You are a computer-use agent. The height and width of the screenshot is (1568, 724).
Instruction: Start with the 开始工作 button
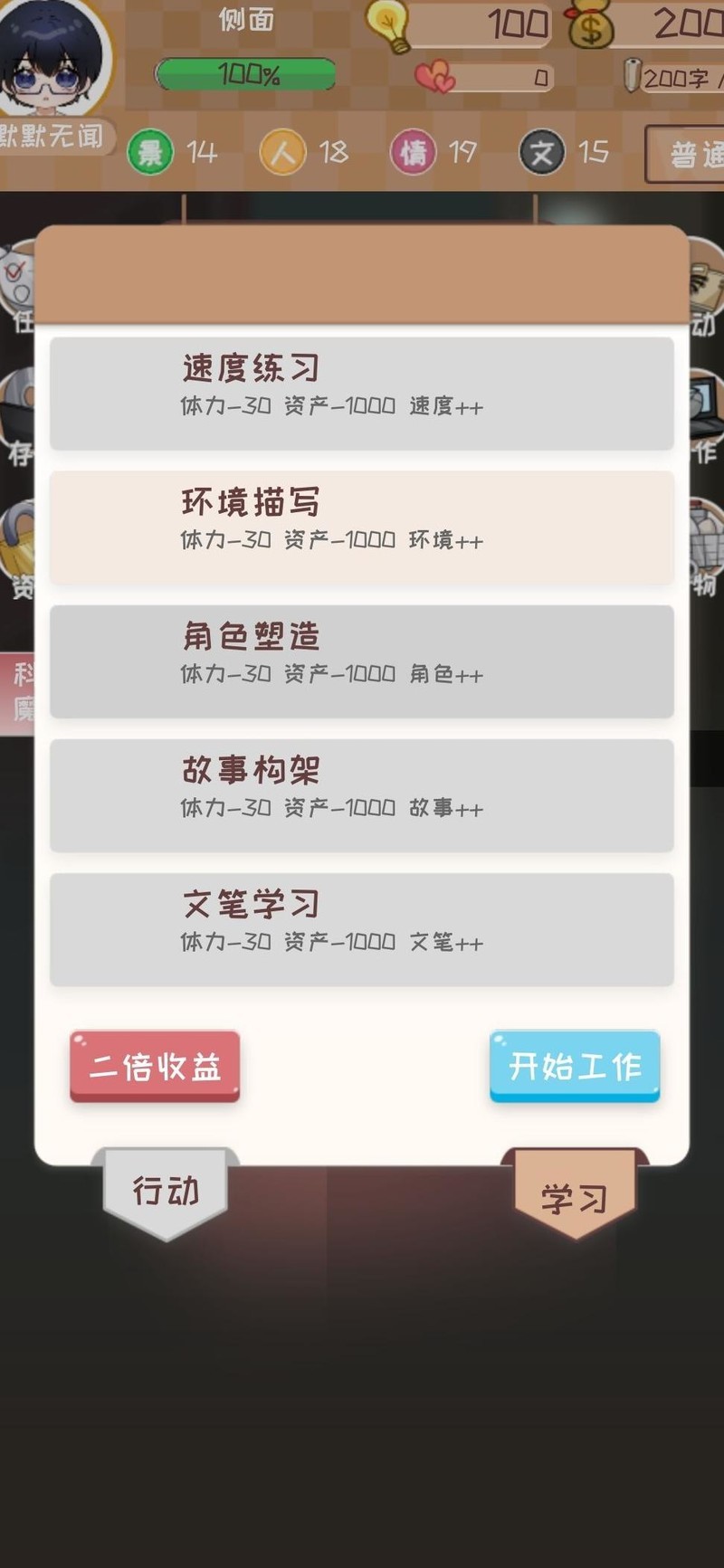pyautogui.click(x=575, y=1066)
